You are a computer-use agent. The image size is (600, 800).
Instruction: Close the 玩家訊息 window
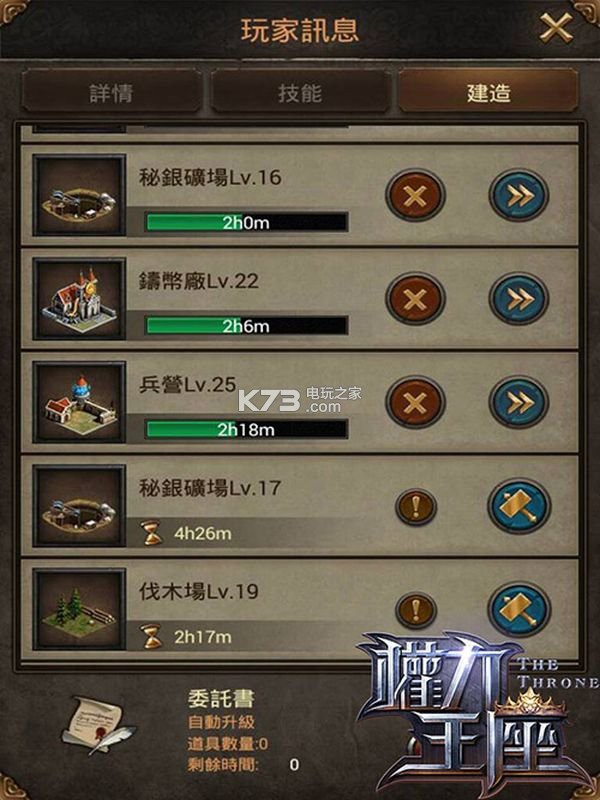pyautogui.click(x=556, y=27)
